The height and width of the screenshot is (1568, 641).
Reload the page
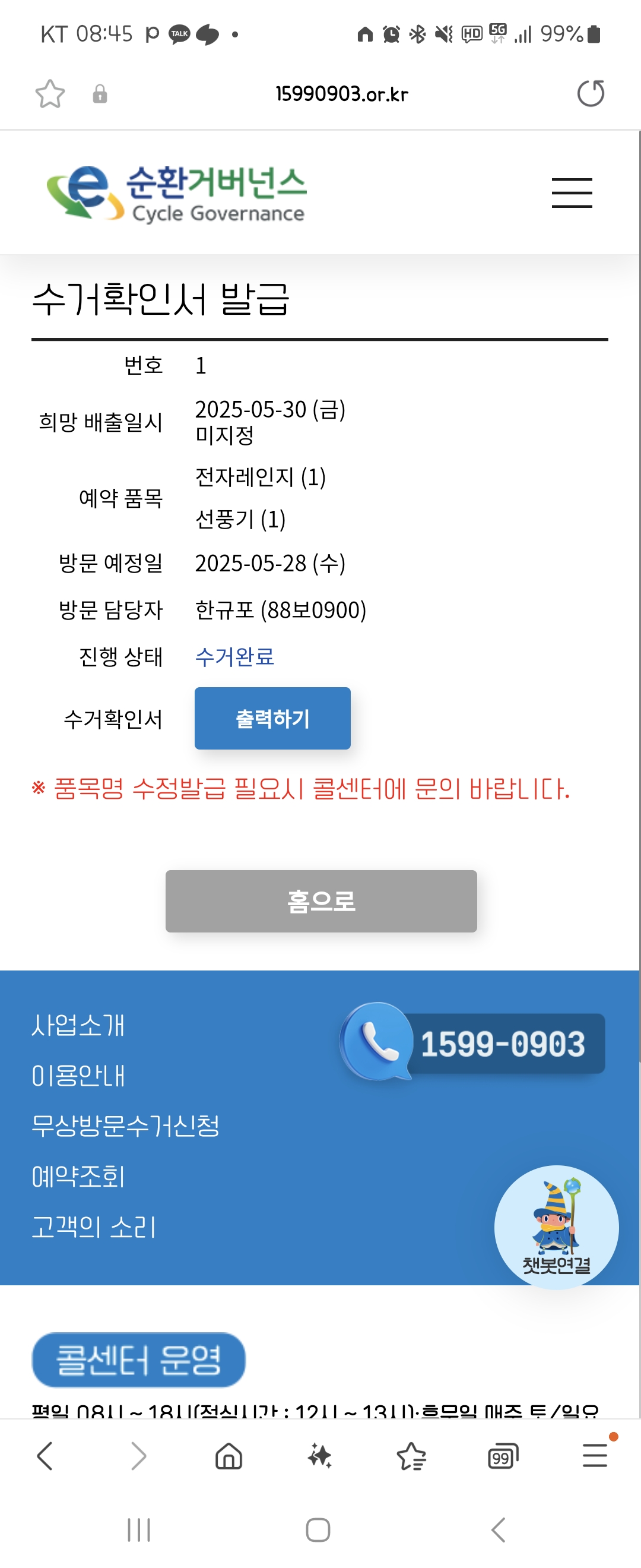(x=590, y=93)
